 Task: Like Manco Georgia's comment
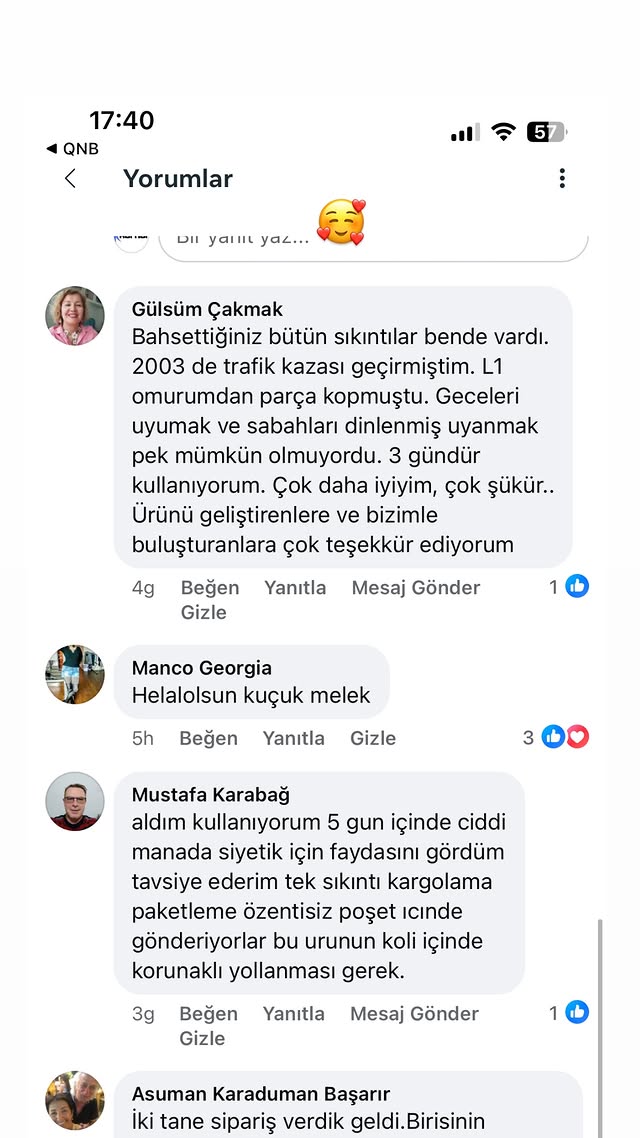[208, 738]
